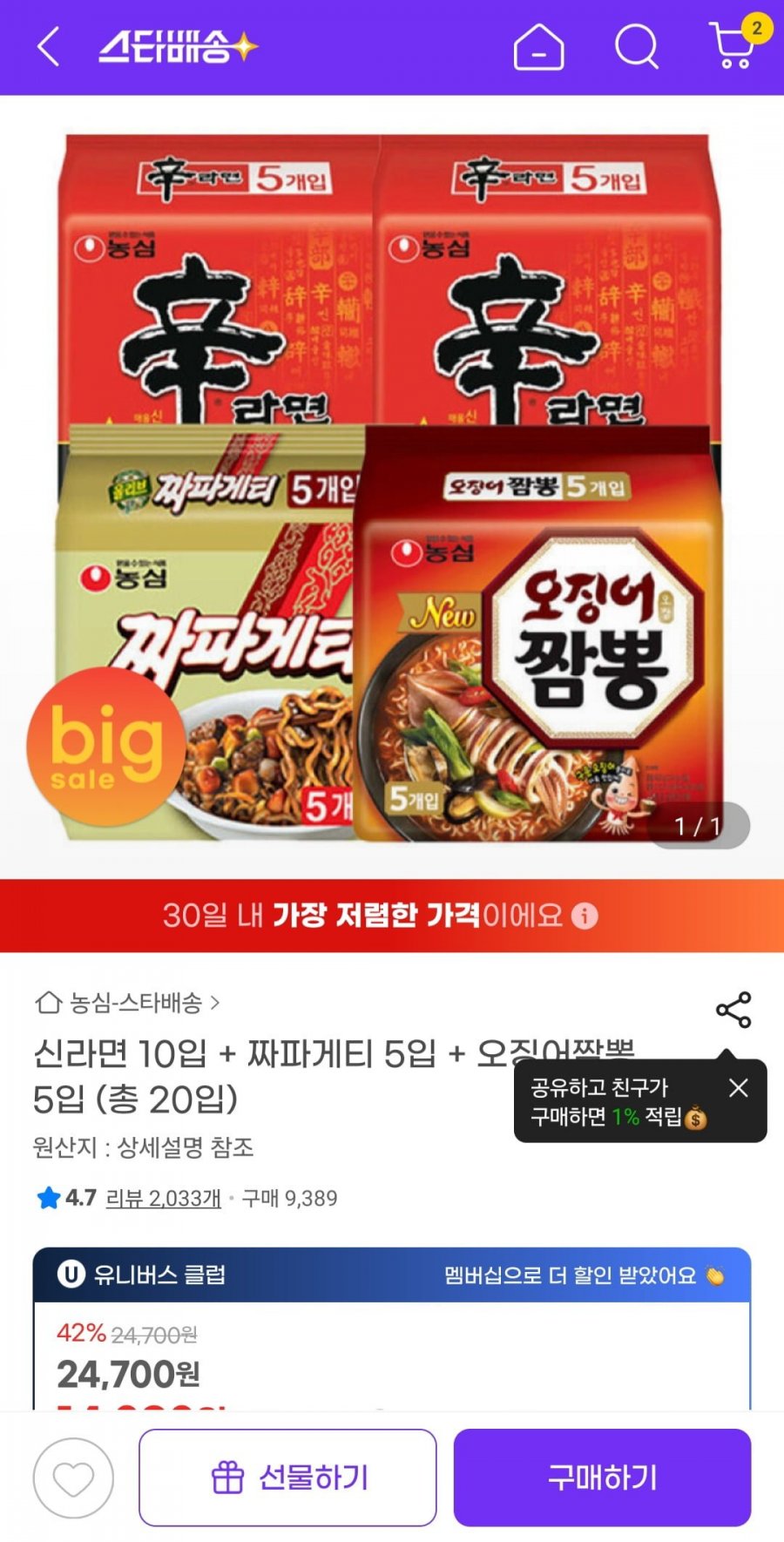Open the ramen product image
The width and height of the screenshot is (784, 1542).
tap(392, 488)
